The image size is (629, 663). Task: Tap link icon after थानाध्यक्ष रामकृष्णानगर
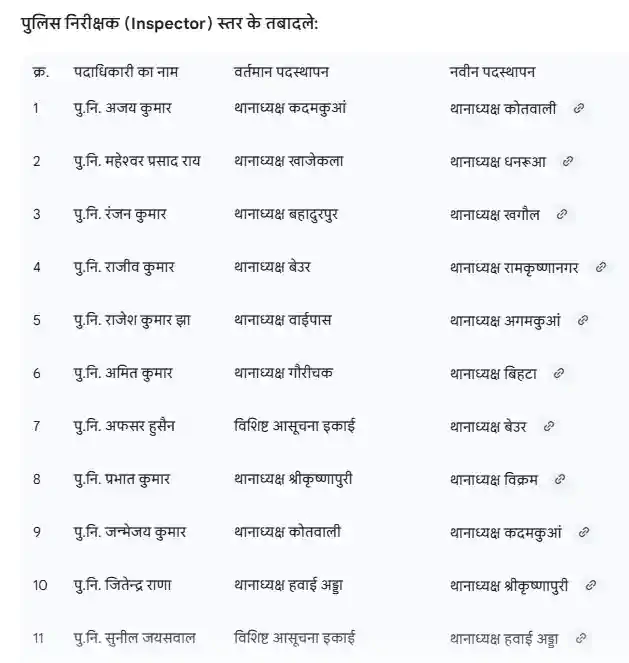(601, 267)
